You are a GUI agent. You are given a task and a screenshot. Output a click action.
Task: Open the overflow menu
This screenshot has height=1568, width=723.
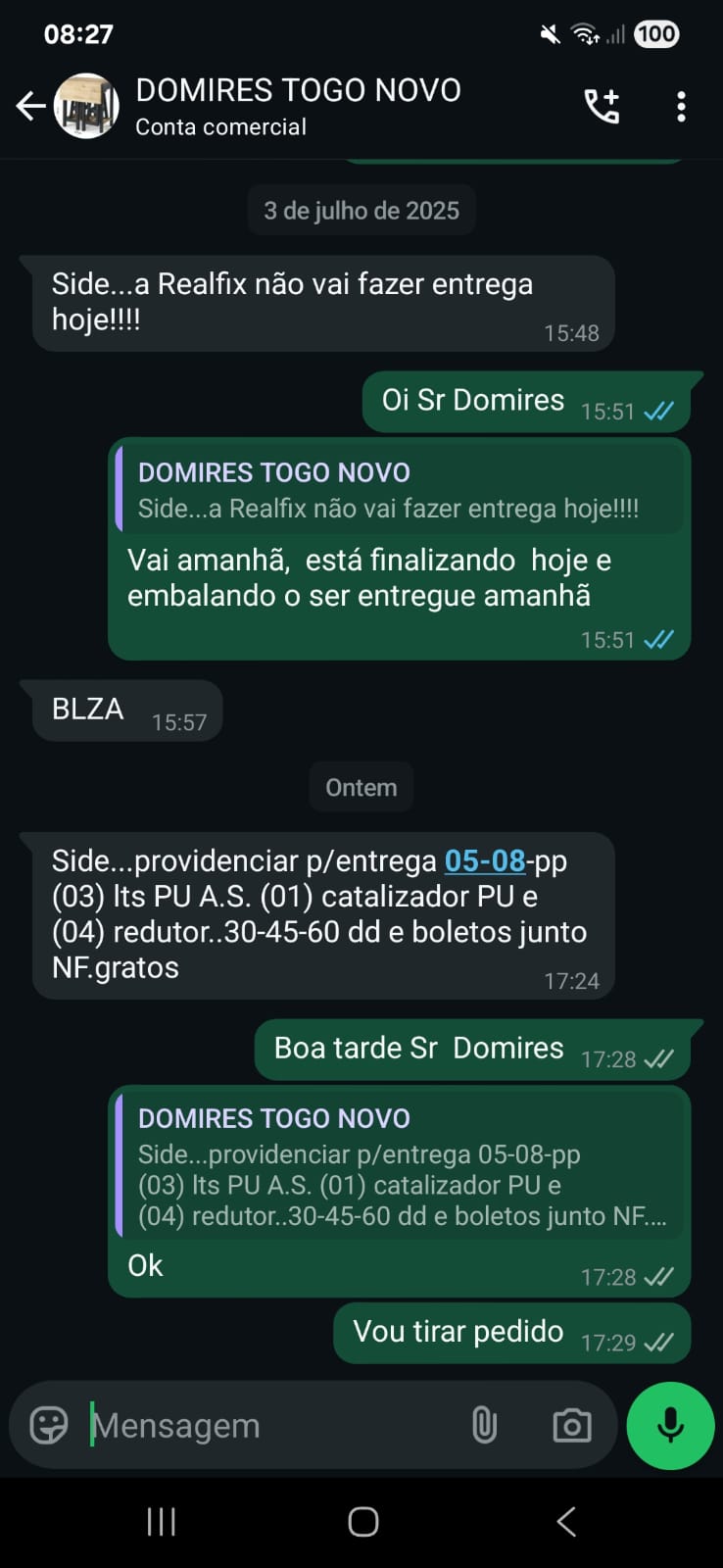point(681,106)
